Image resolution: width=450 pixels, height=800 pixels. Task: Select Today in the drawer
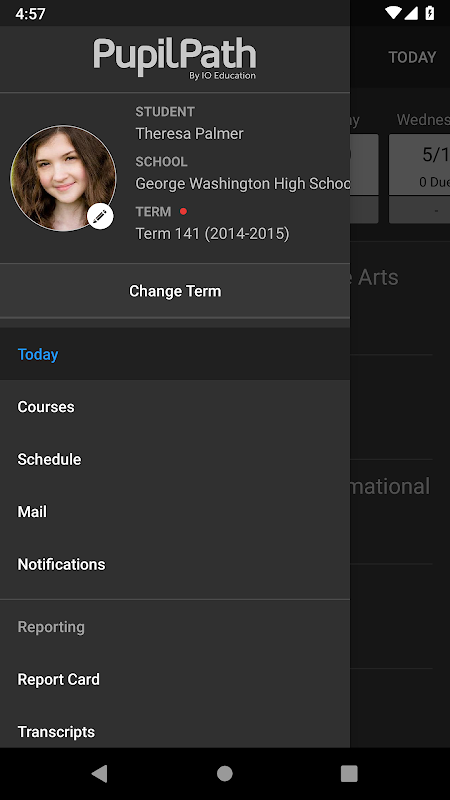point(175,354)
